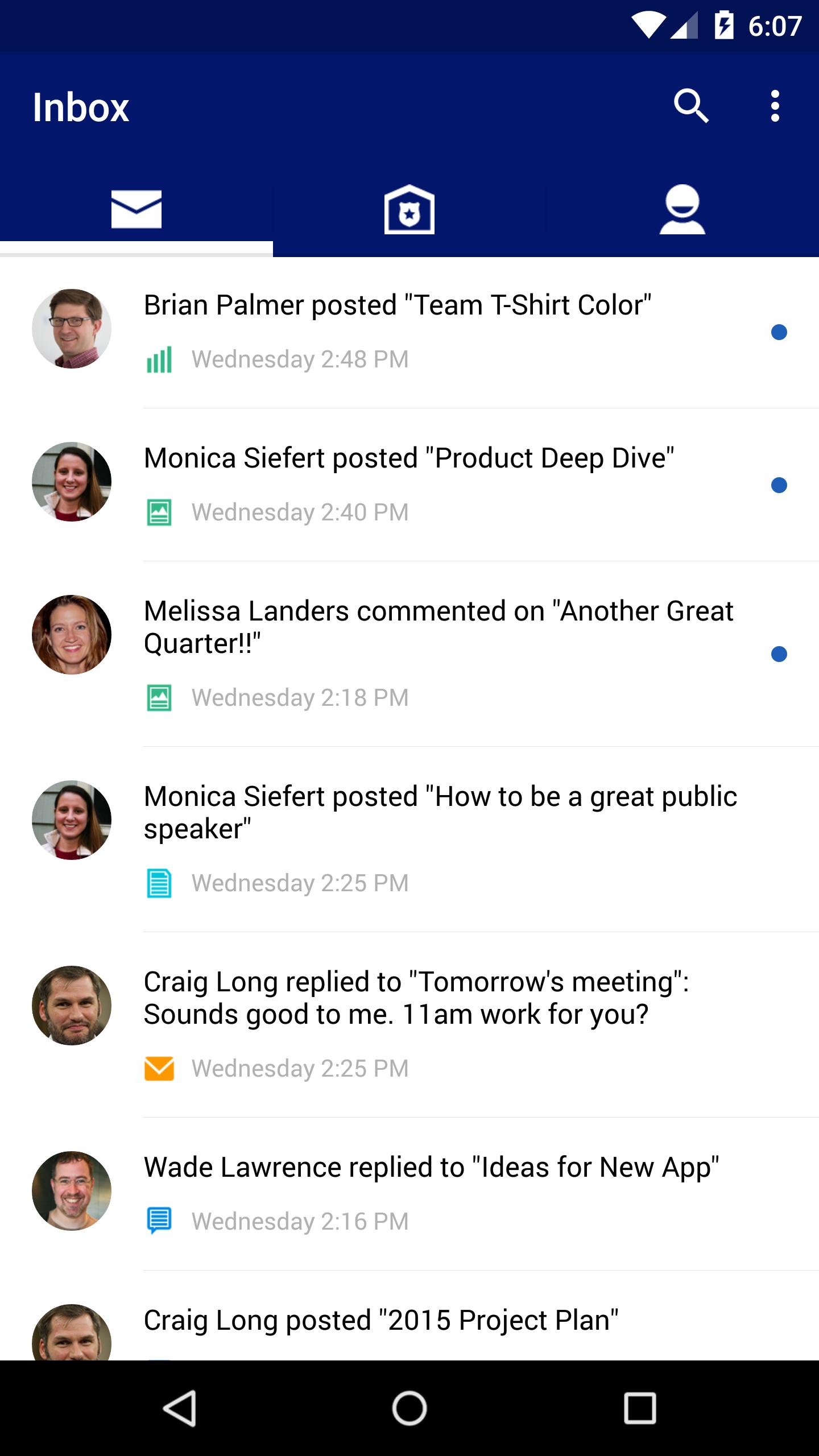
Task: Return to the home screen
Action: coord(409,1408)
